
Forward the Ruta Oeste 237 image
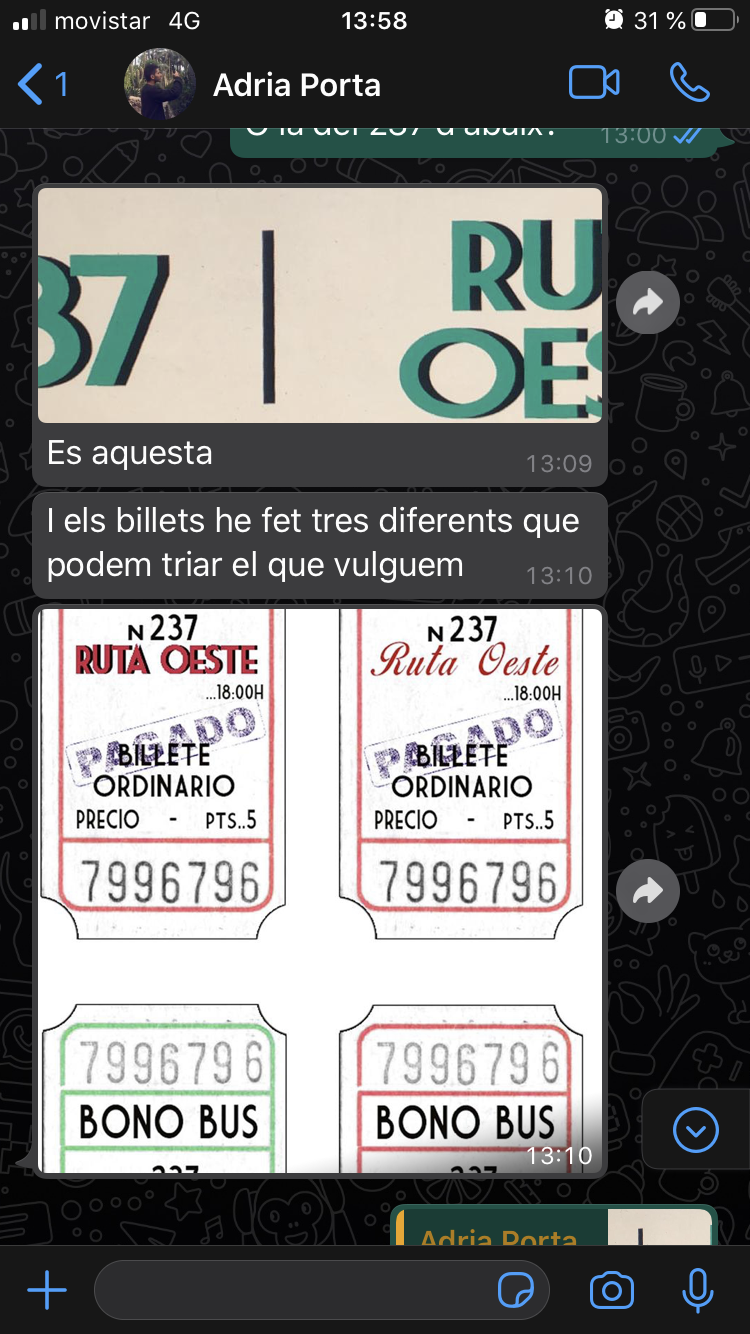point(648,303)
